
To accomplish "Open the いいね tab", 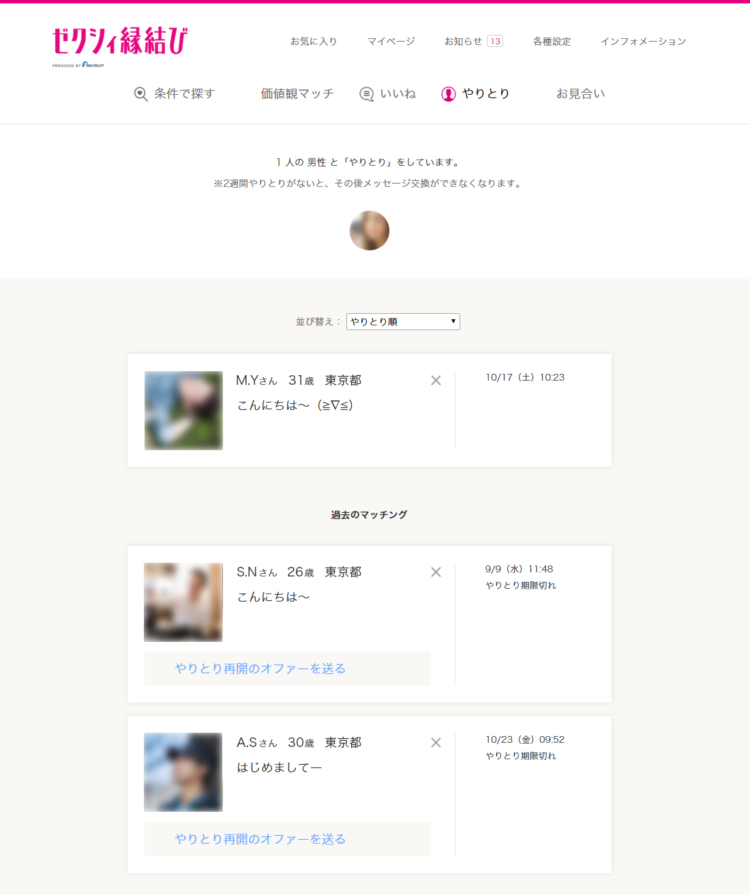I will click(x=388, y=94).
